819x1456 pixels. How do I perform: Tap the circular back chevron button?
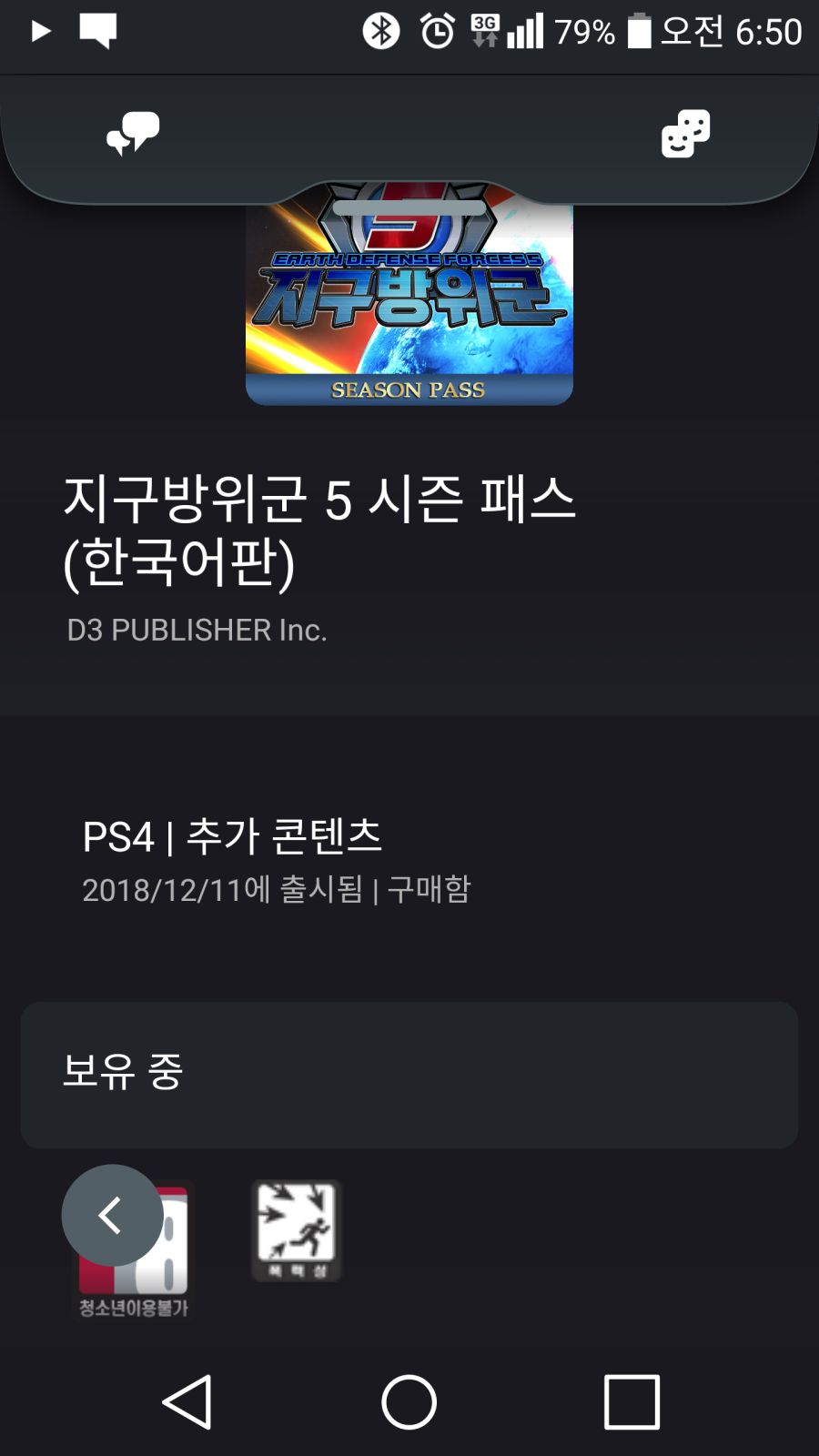(x=111, y=1214)
